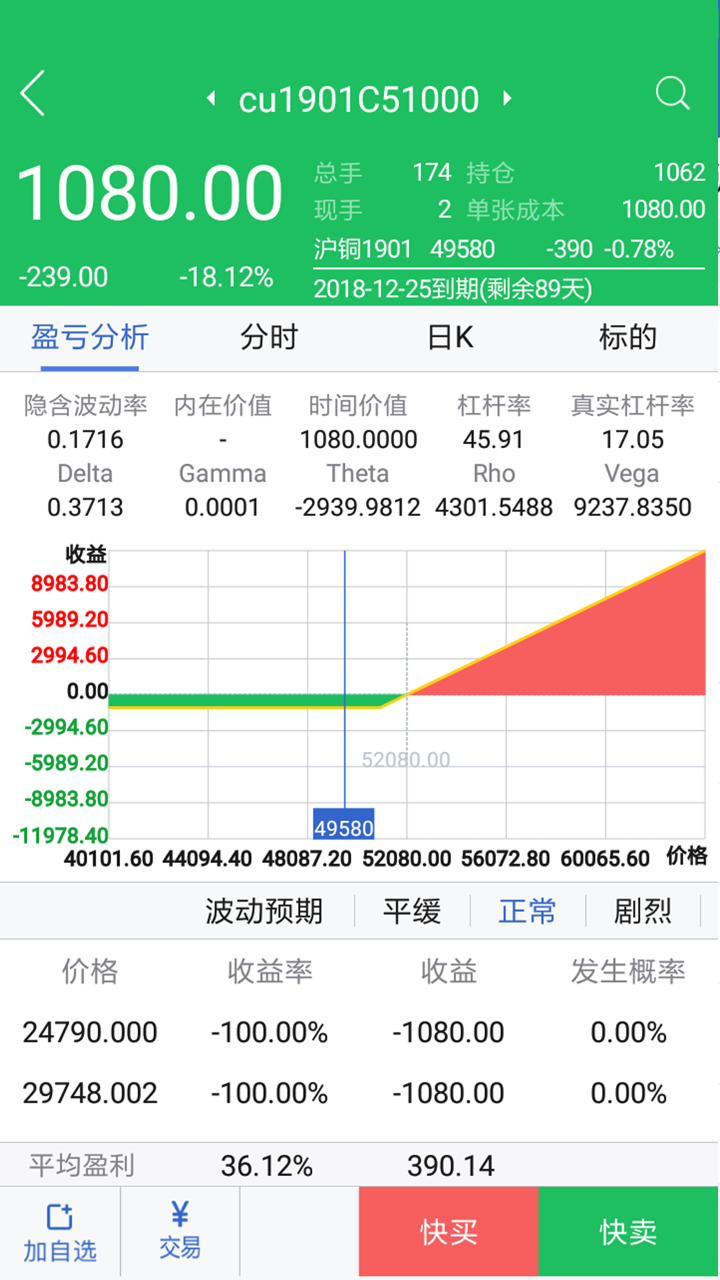
Task: Choose 剧烈 volatility expectation
Action: click(642, 911)
